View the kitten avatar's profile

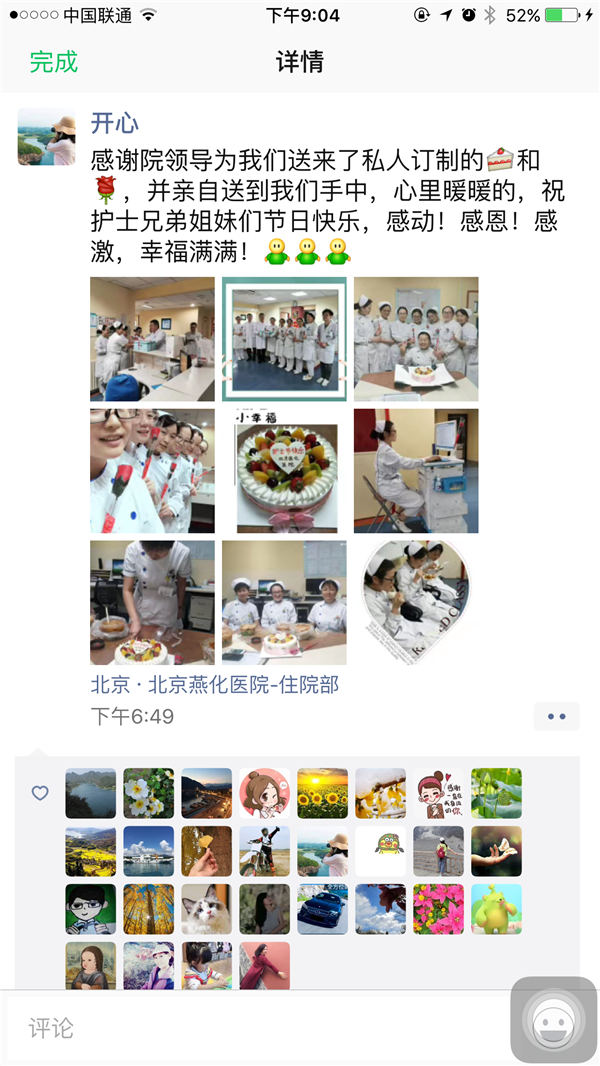(x=207, y=909)
